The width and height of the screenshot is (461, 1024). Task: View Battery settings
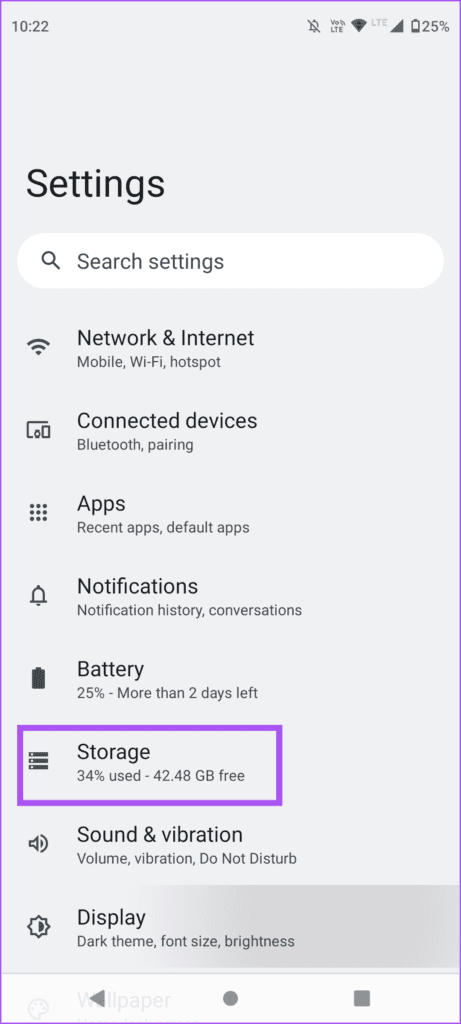(x=230, y=680)
